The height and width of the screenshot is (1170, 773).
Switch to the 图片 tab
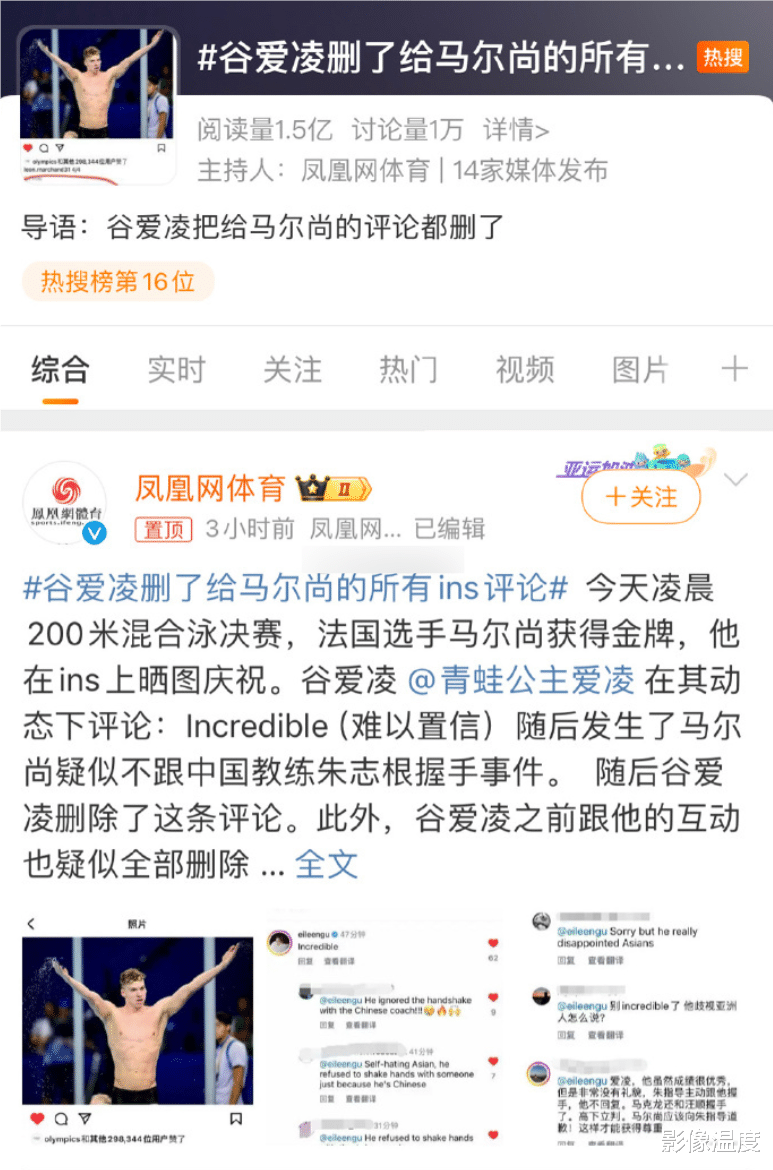pyautogui.click(x=639, y=370)
